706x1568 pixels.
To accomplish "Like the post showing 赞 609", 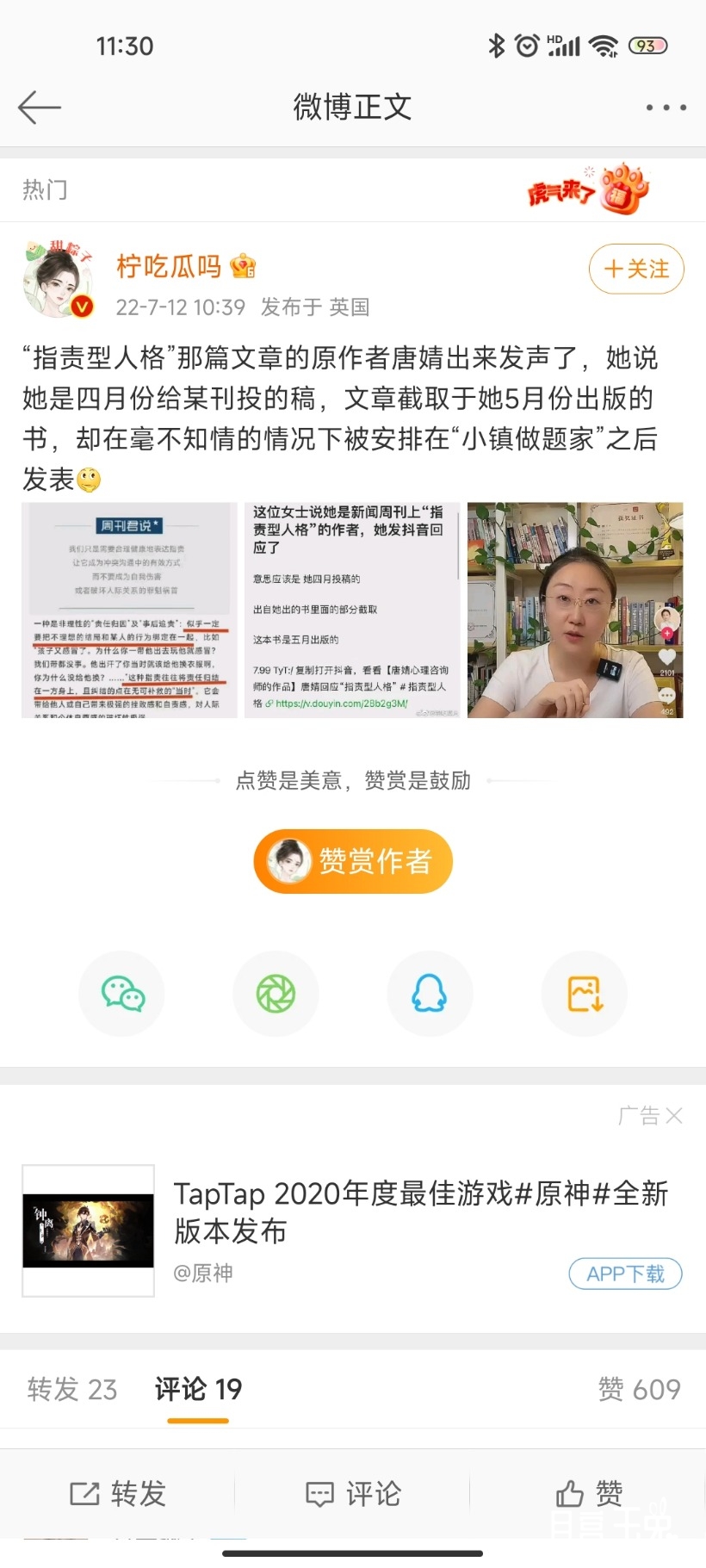I will tap(640, 1389).
